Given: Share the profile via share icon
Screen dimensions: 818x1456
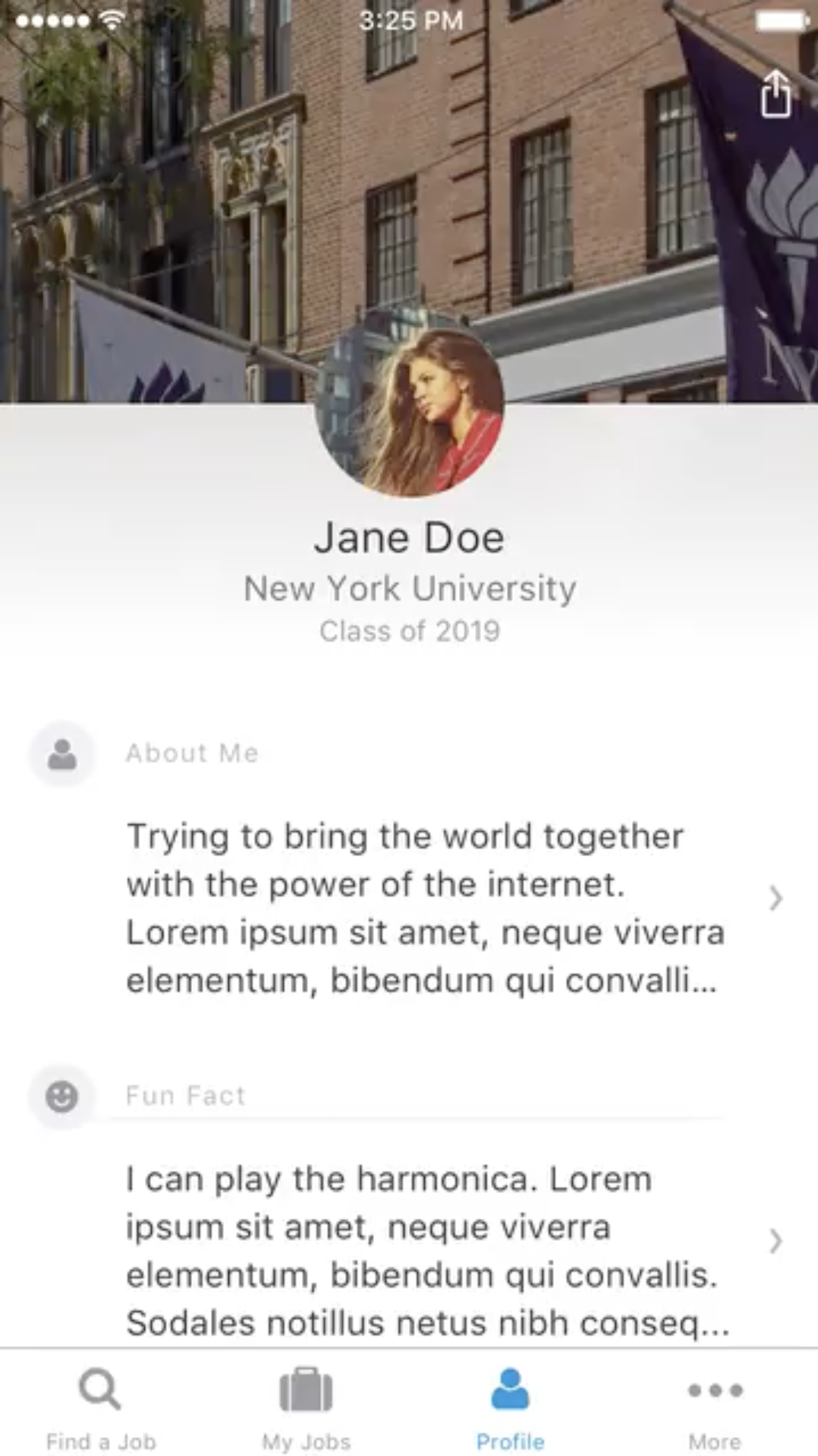Looking at the screenshot, I should click(x=776, y=94).
